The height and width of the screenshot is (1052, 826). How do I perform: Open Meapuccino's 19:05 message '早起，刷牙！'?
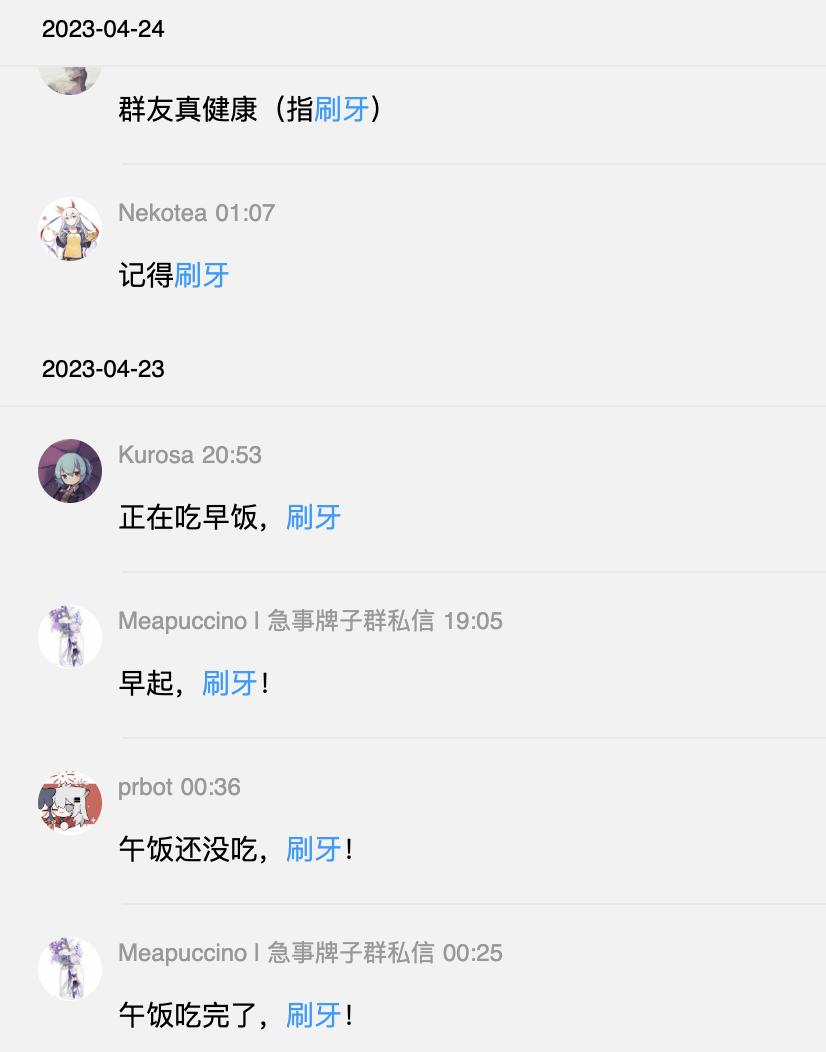click(x=194, y=684)
